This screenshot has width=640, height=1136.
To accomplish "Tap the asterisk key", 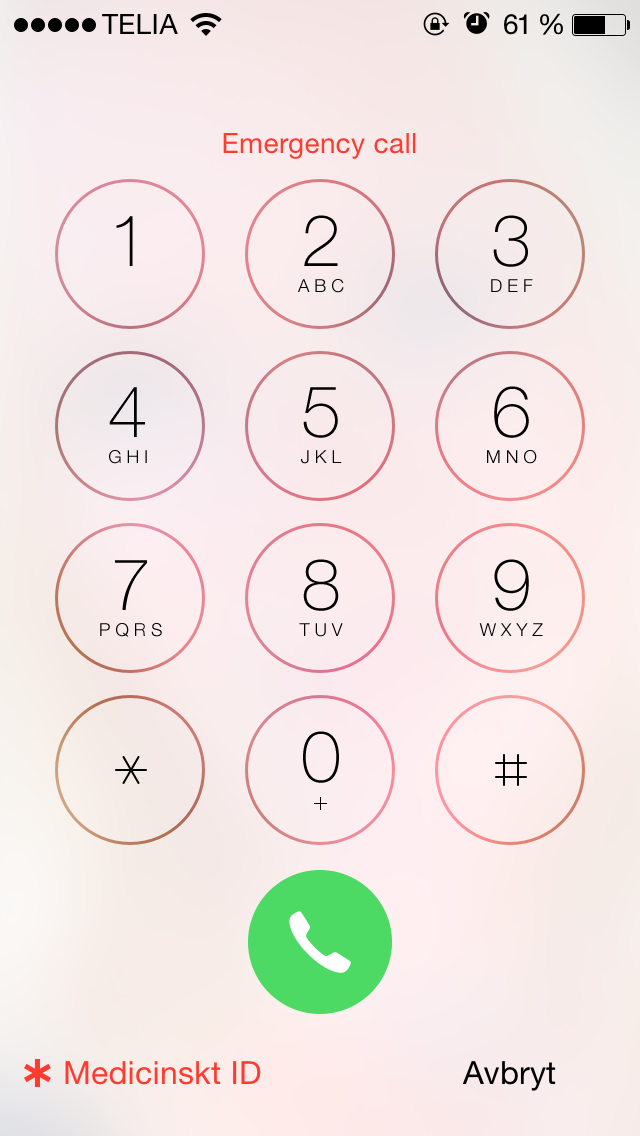I will [x=130, y=770].
